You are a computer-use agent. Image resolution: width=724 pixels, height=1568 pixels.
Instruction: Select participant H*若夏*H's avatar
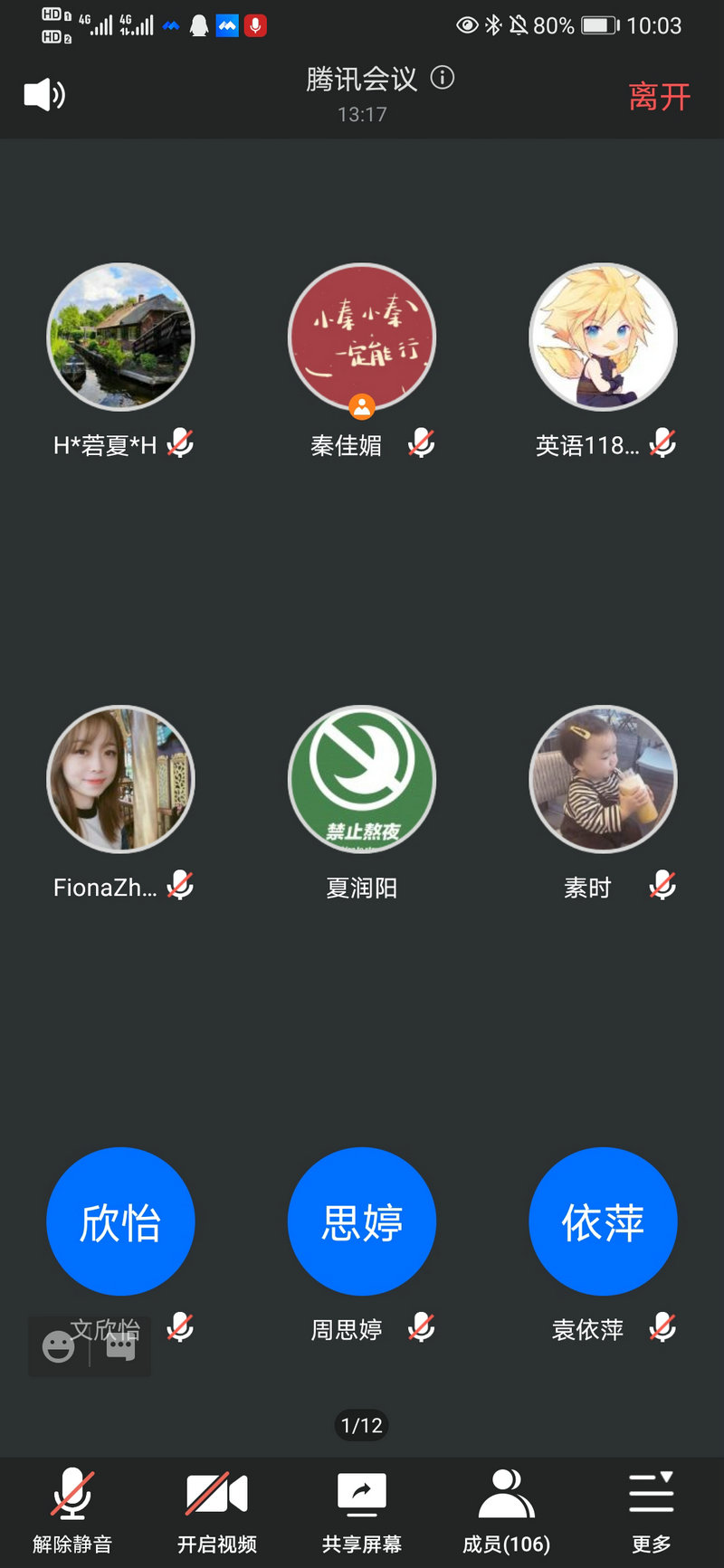coord(120,337)
